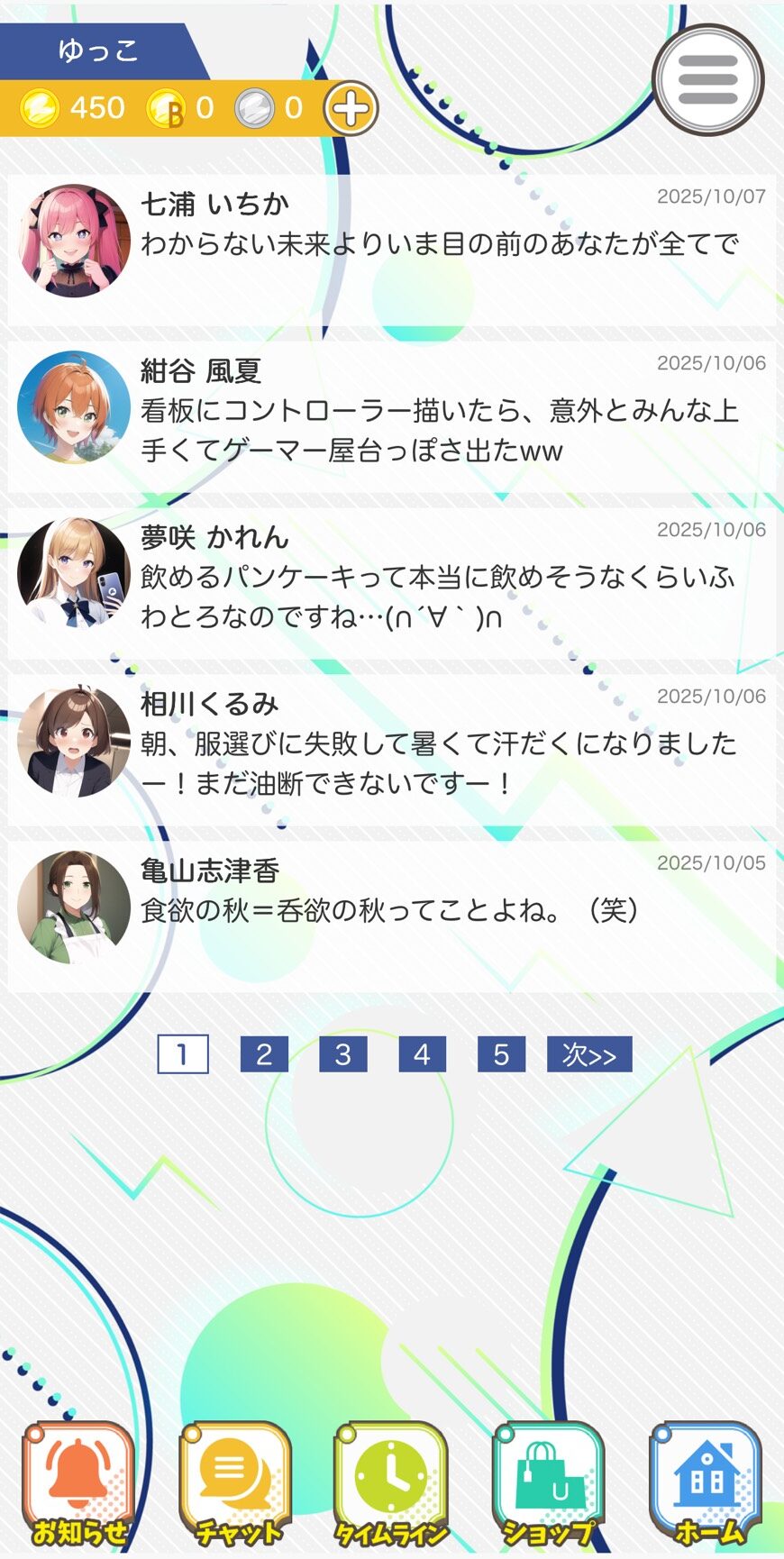Screen dimensions: 784x1559
Task: Jump to page 4
Action: pyautogui.click(x=422, y=1054)
